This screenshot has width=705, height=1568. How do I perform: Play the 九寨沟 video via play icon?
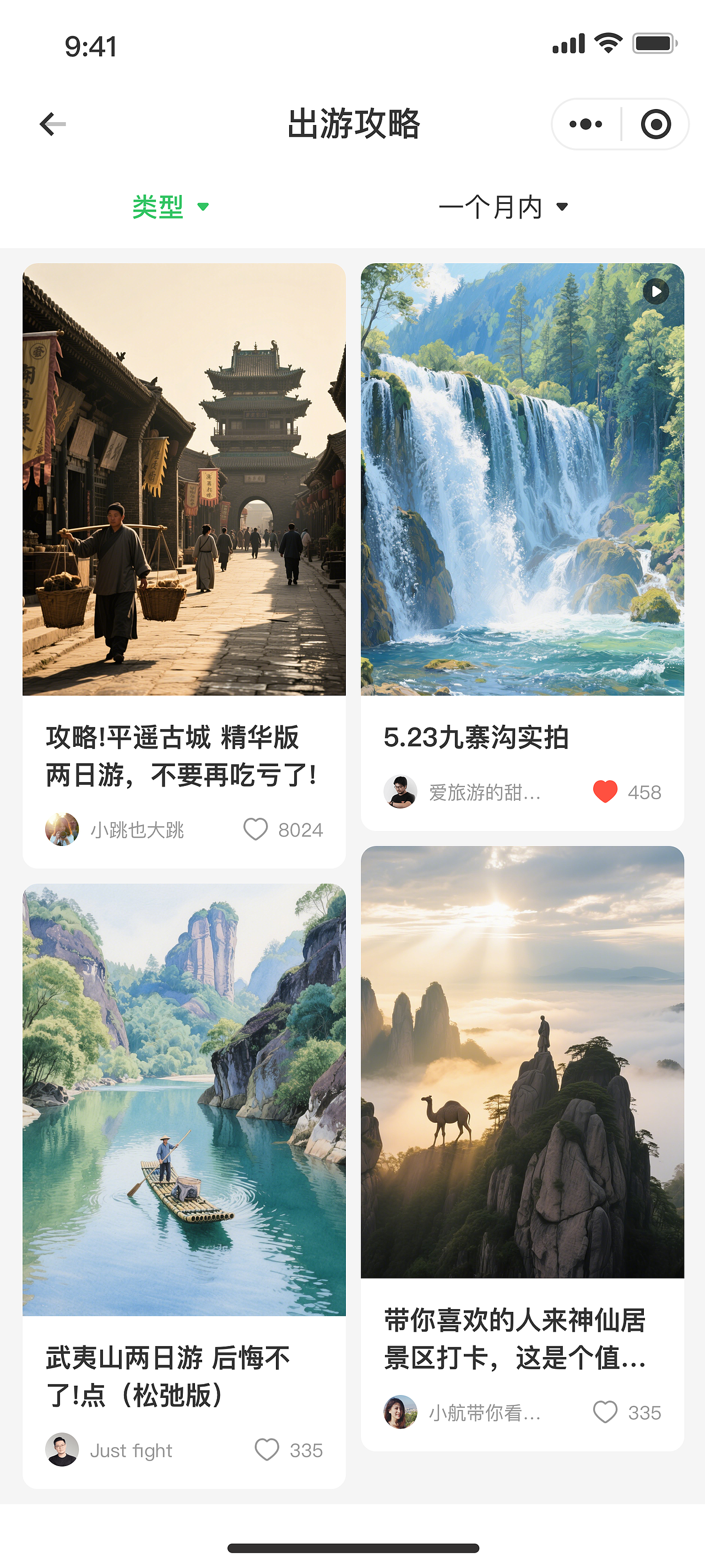pos(655,291)
